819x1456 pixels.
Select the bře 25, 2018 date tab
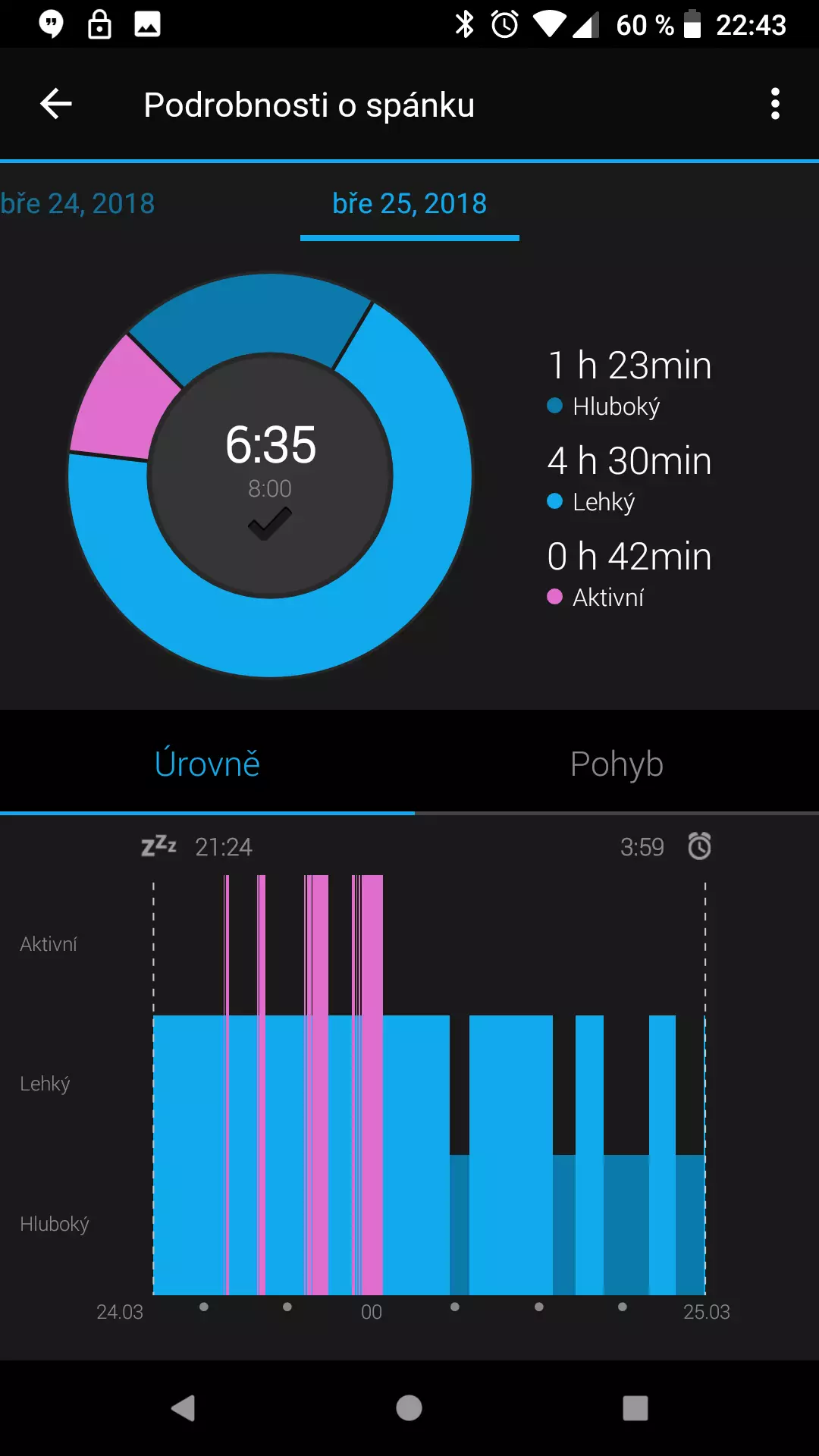tap(409, 203)
